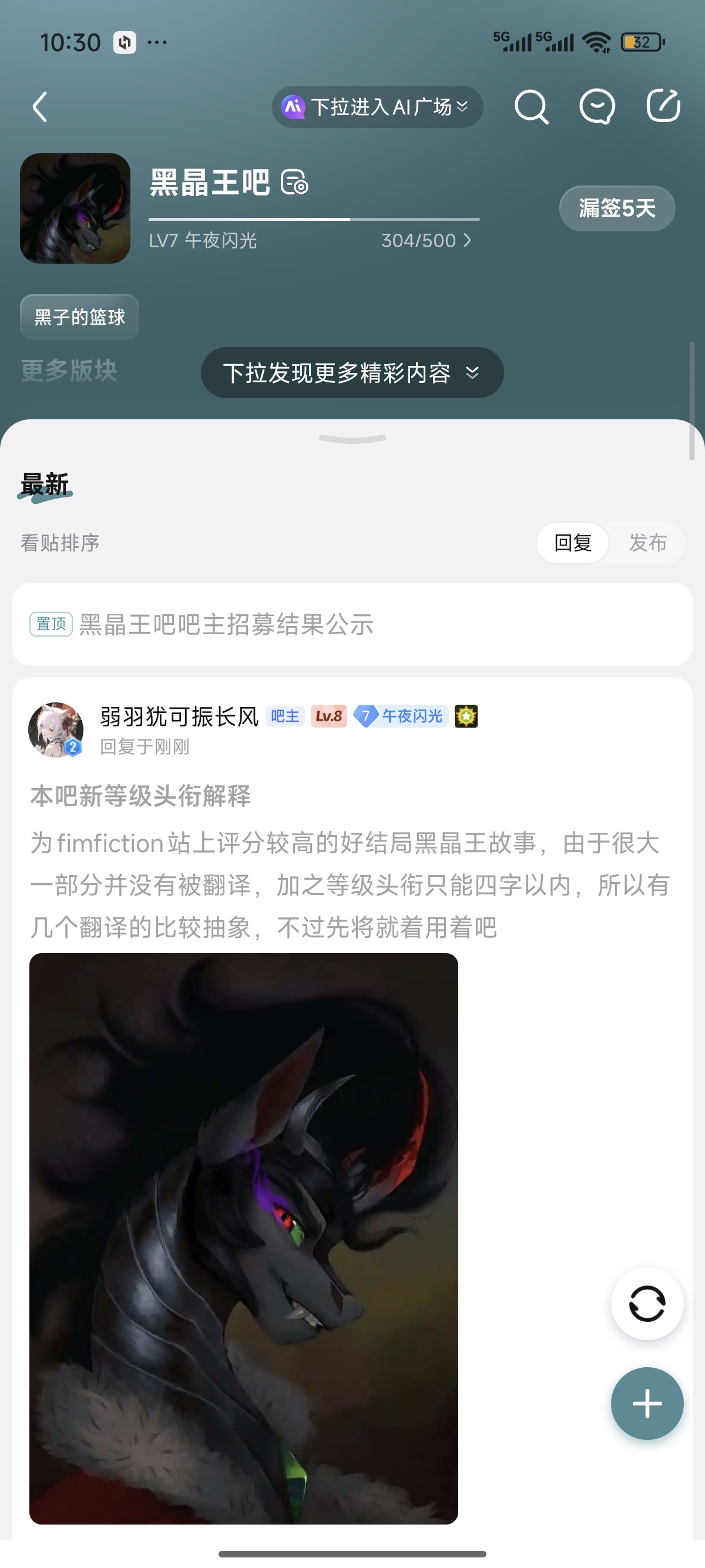The image size is (705, 1568).
Task: Open the 下拉进入AI广场 pill
Action: (377, 107)
